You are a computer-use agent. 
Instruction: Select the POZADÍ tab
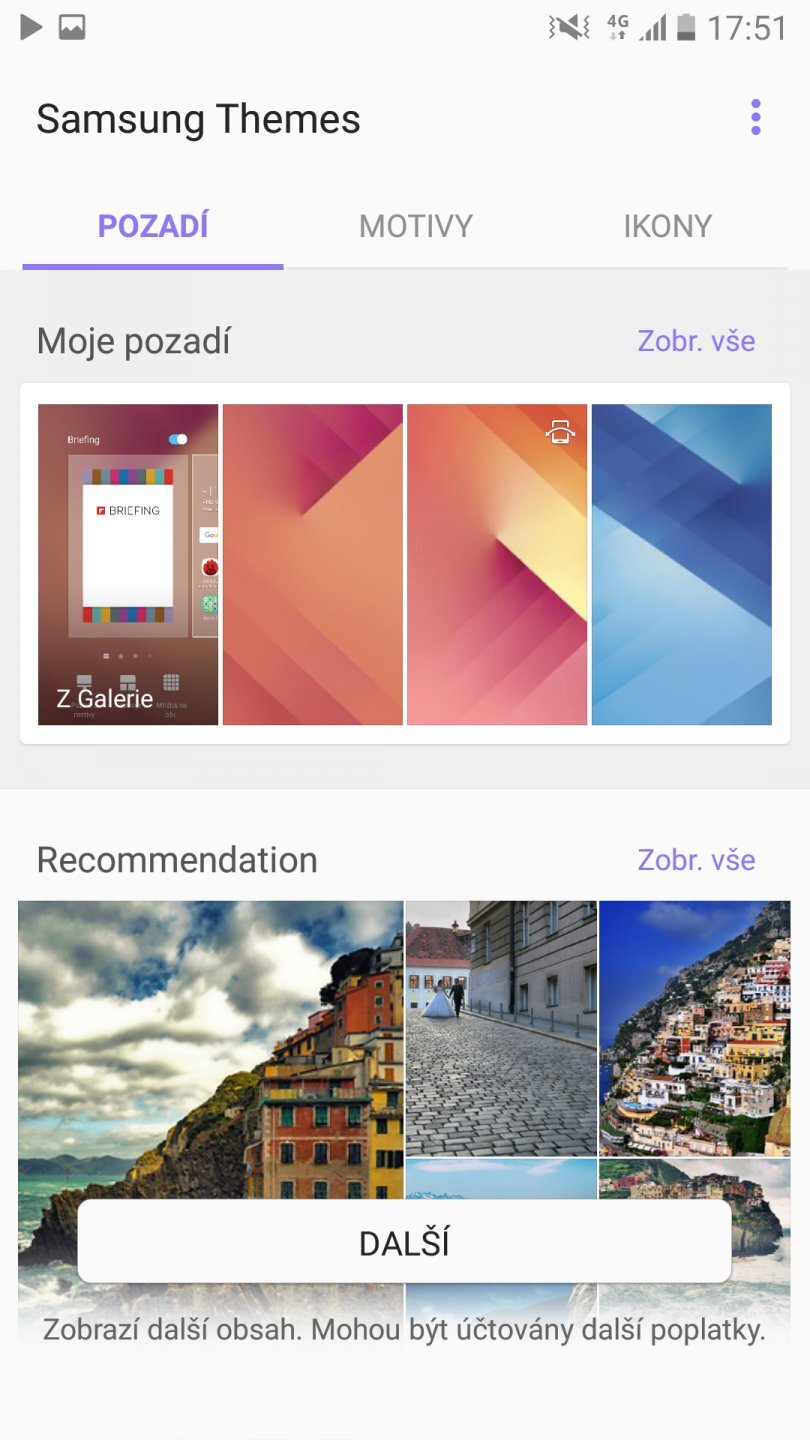(x=153, y=226)
